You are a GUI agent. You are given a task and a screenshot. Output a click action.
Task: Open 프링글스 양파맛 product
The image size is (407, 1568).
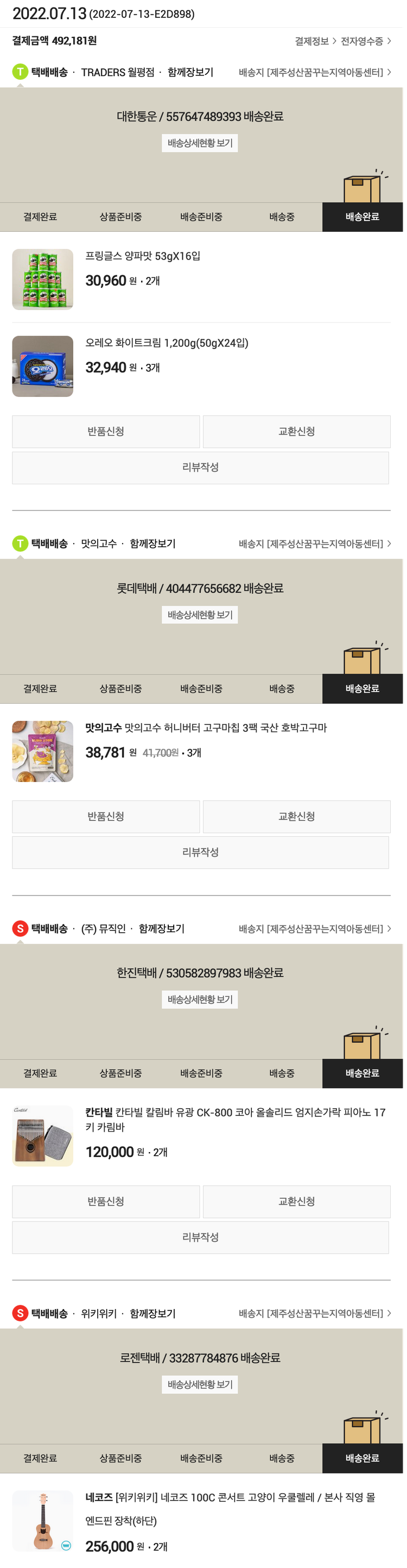coord(142,256)
